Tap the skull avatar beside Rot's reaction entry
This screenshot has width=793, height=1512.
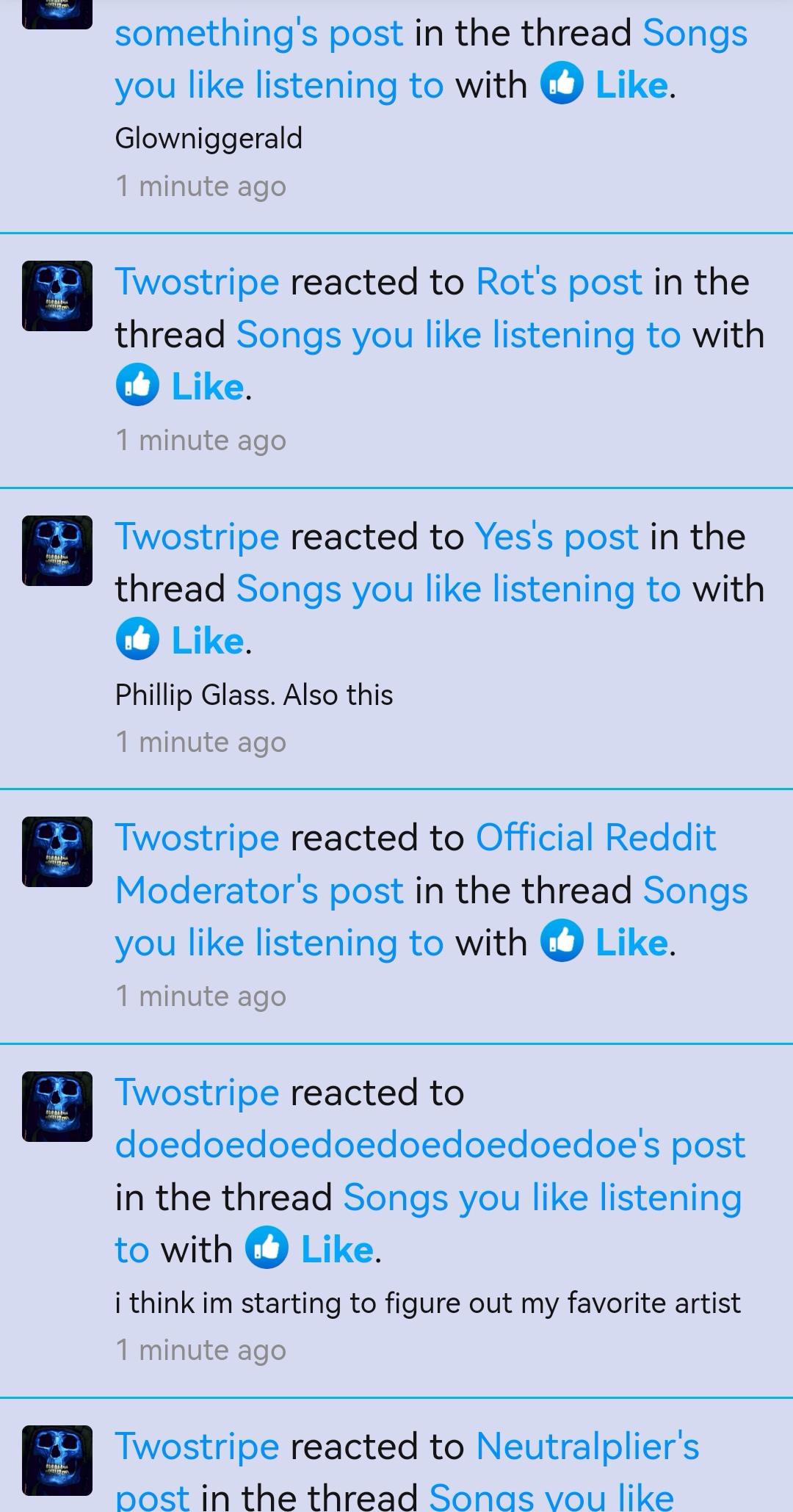(57, 296)
